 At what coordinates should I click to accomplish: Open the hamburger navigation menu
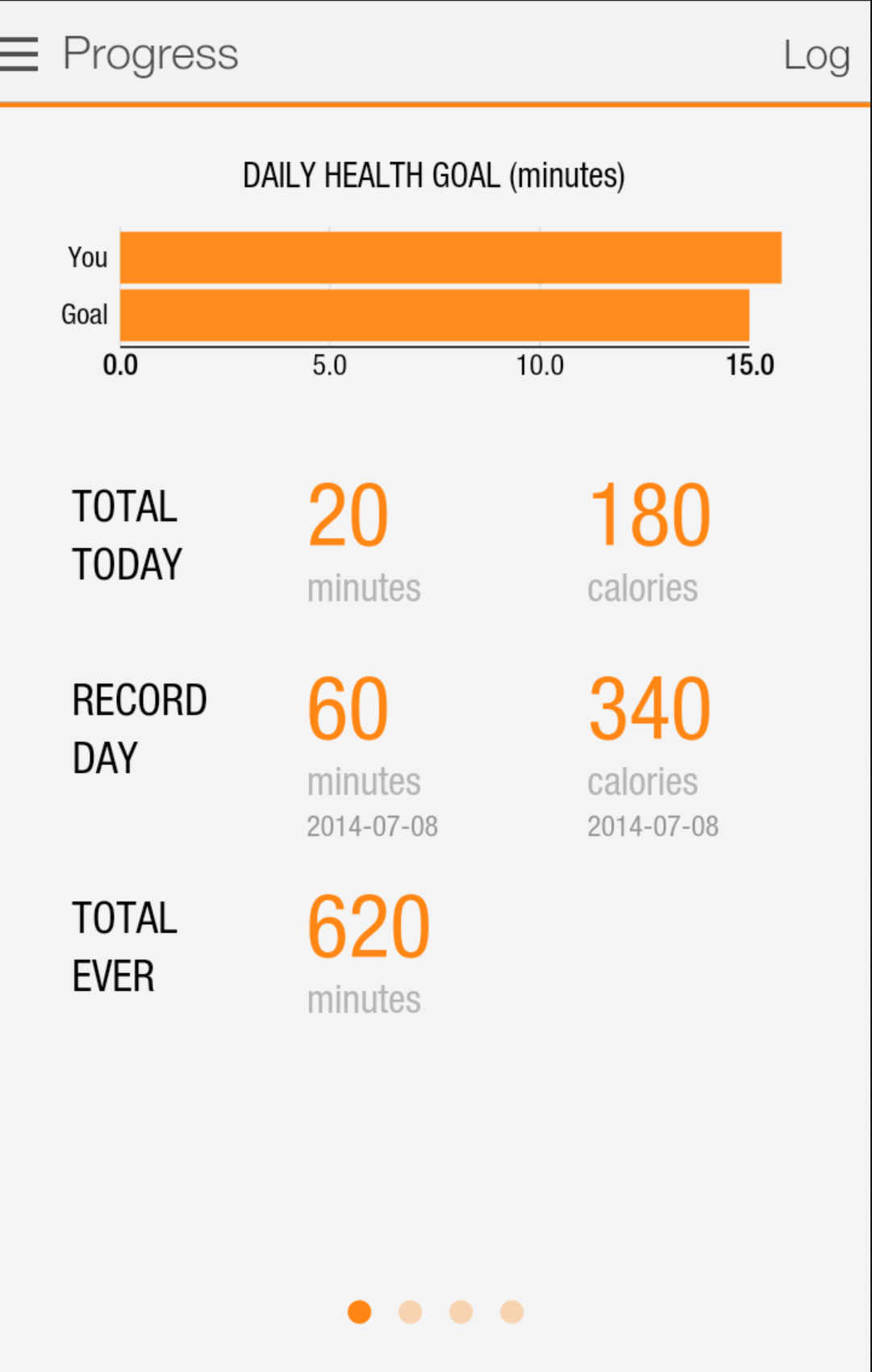19,55
